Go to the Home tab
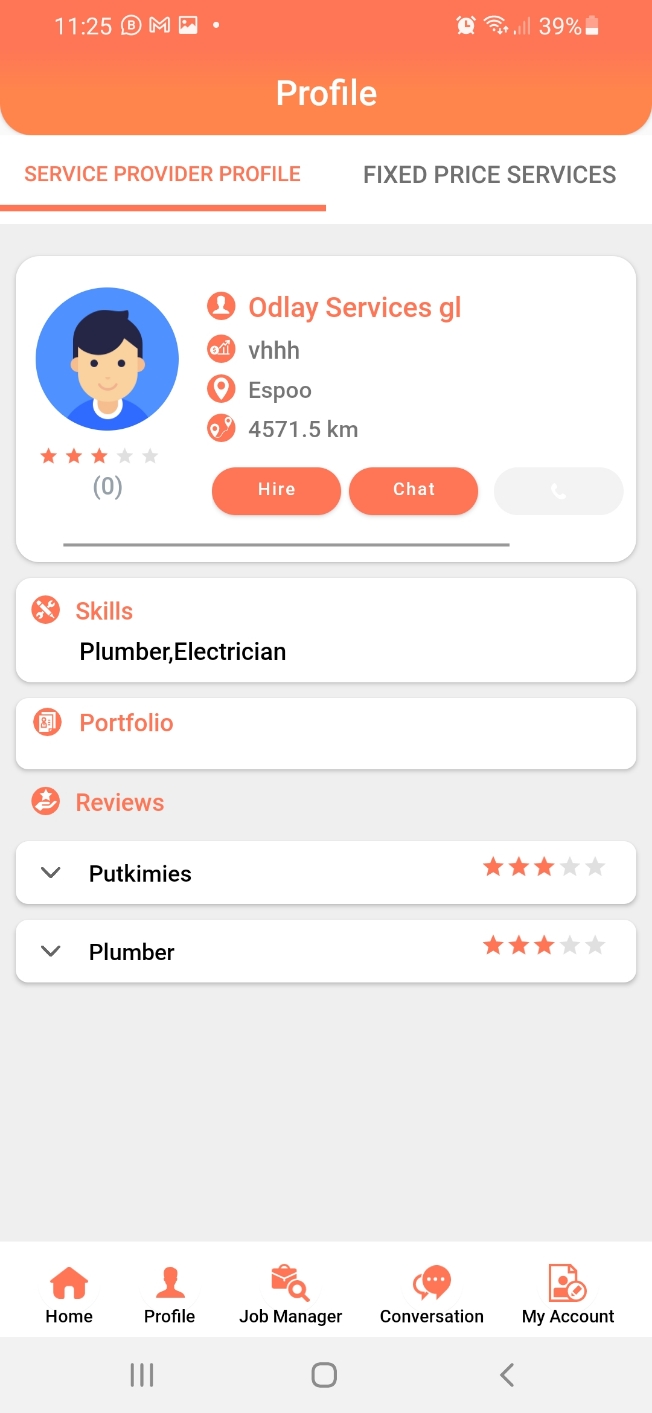The height and width of the screenshot is (1413, 652). [69, 1294]
